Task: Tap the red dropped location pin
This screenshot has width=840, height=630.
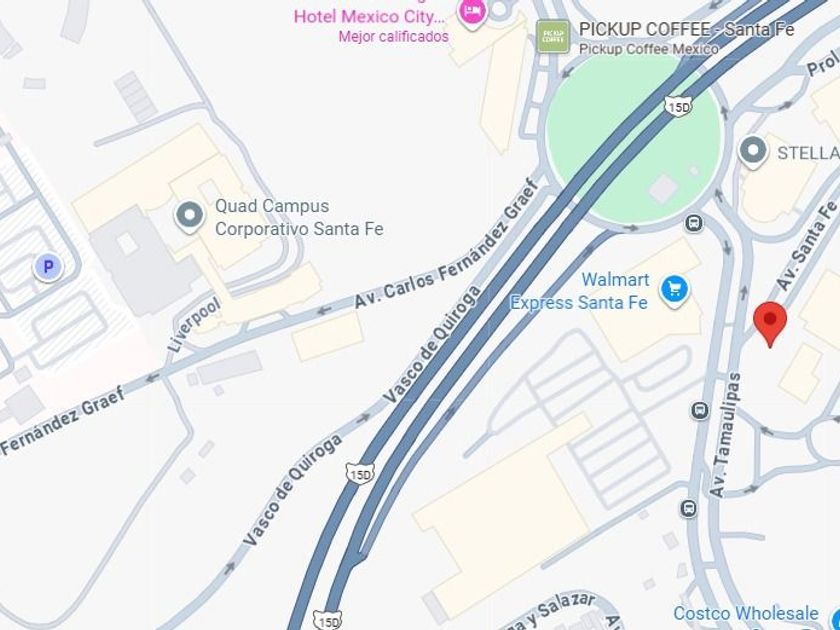Action: (x=770, y=323)
